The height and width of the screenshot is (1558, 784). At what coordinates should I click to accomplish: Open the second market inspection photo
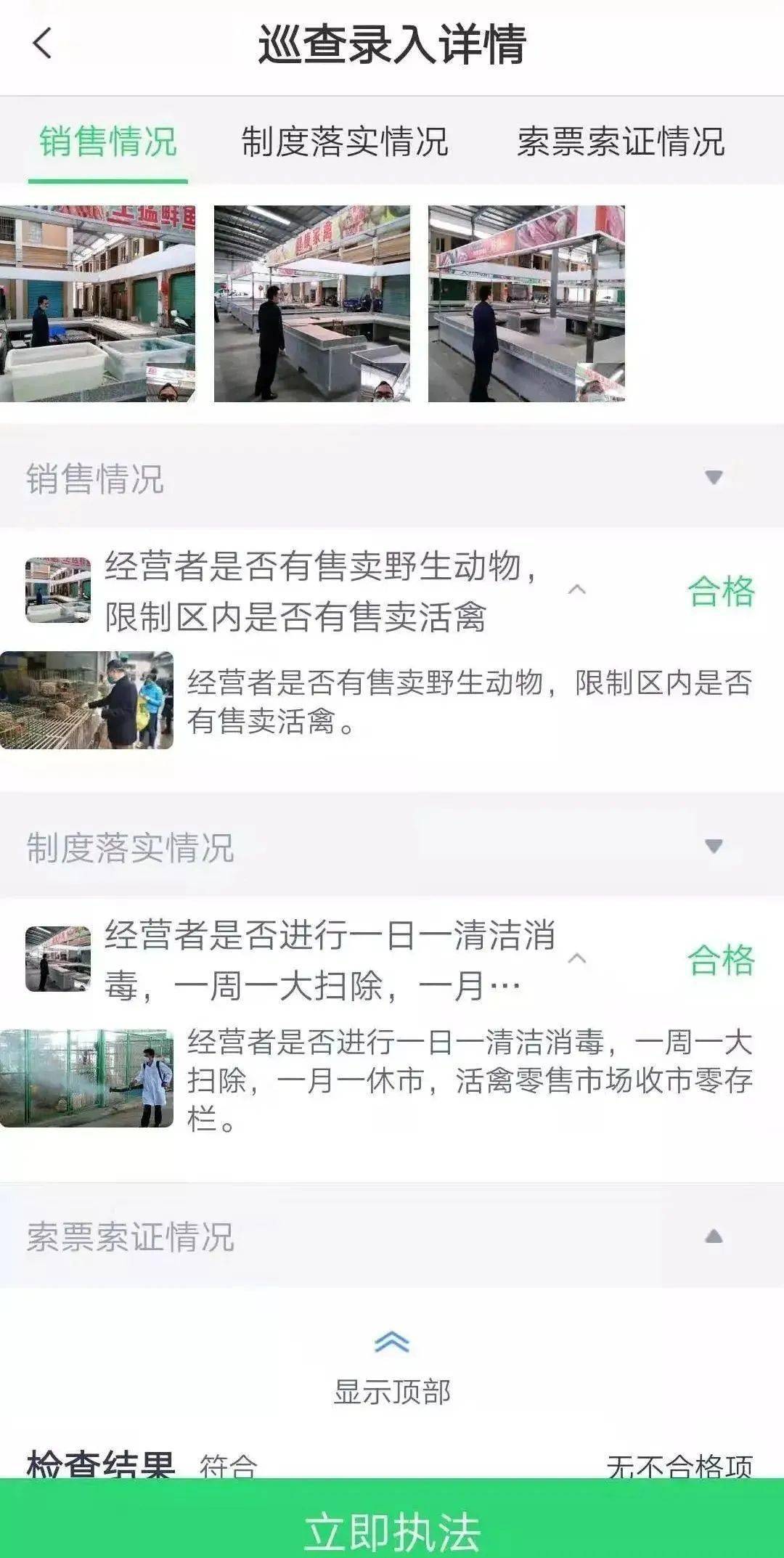click(x=311, y=303)
